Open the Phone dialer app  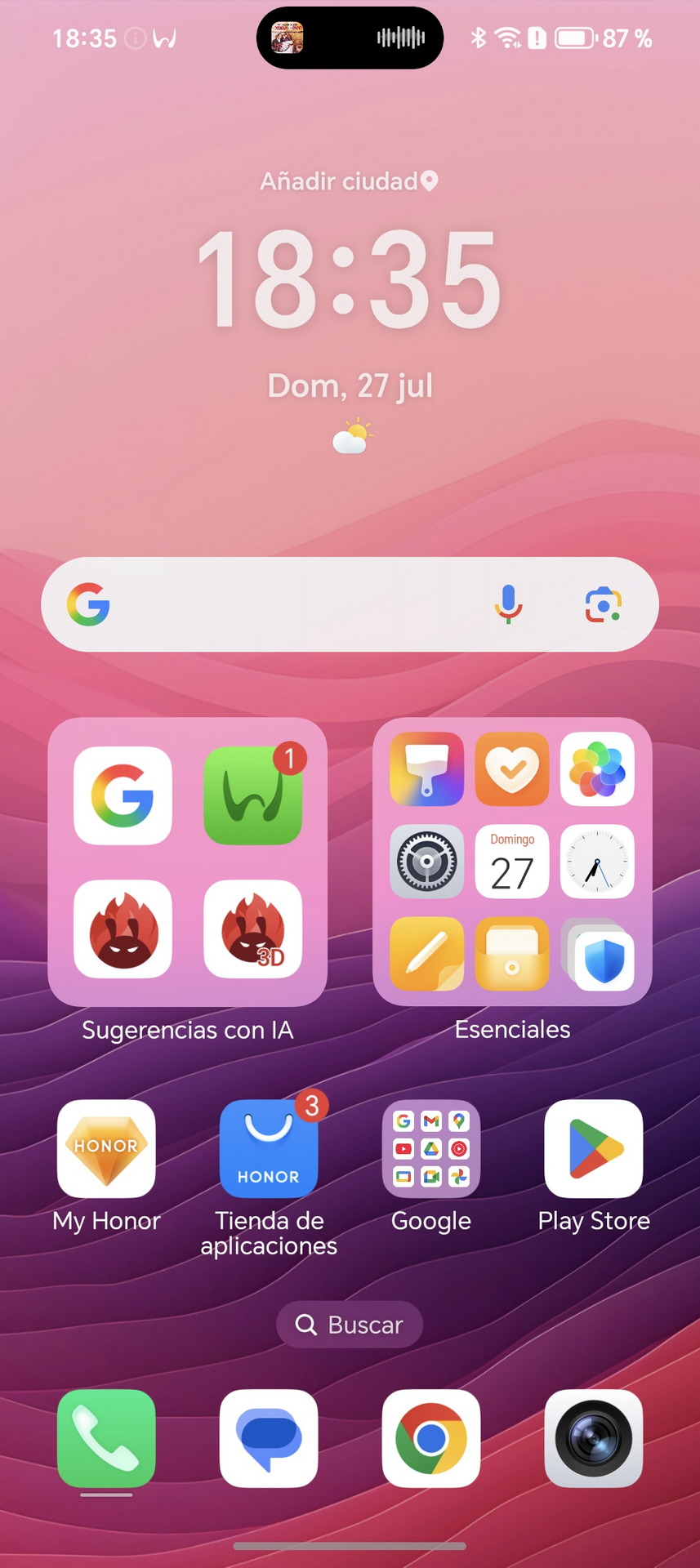[x=106, y=1438]
